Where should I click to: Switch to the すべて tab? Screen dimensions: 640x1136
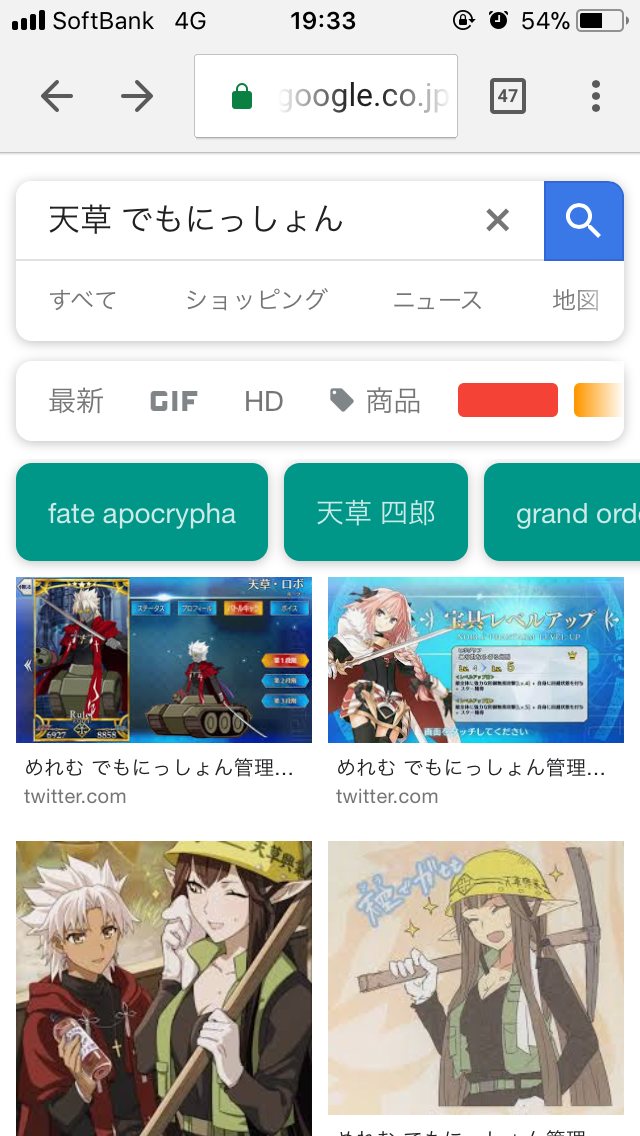point(83,300)
